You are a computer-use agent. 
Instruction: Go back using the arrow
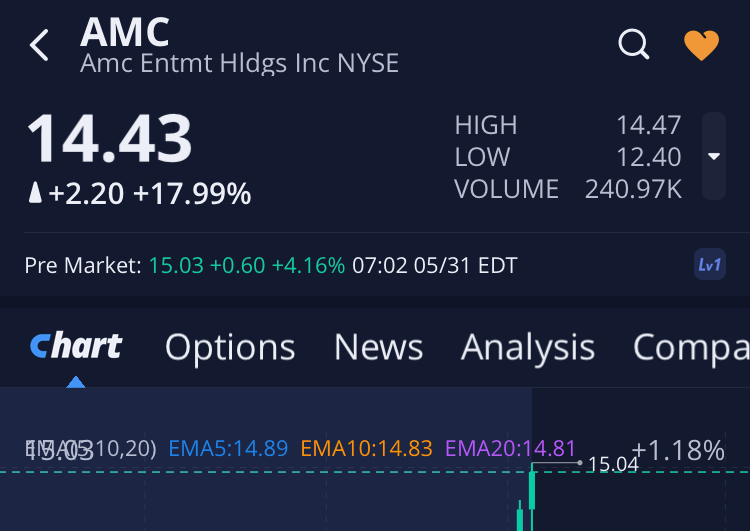(40, 45)
